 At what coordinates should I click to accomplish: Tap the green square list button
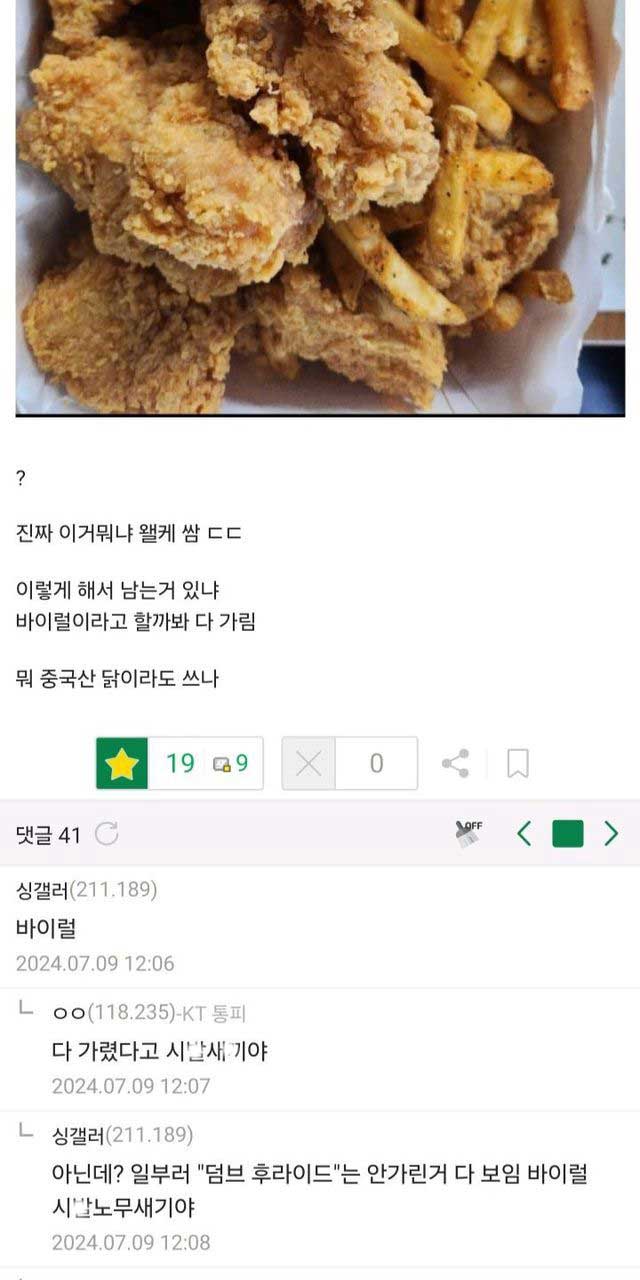coord(568,833)
